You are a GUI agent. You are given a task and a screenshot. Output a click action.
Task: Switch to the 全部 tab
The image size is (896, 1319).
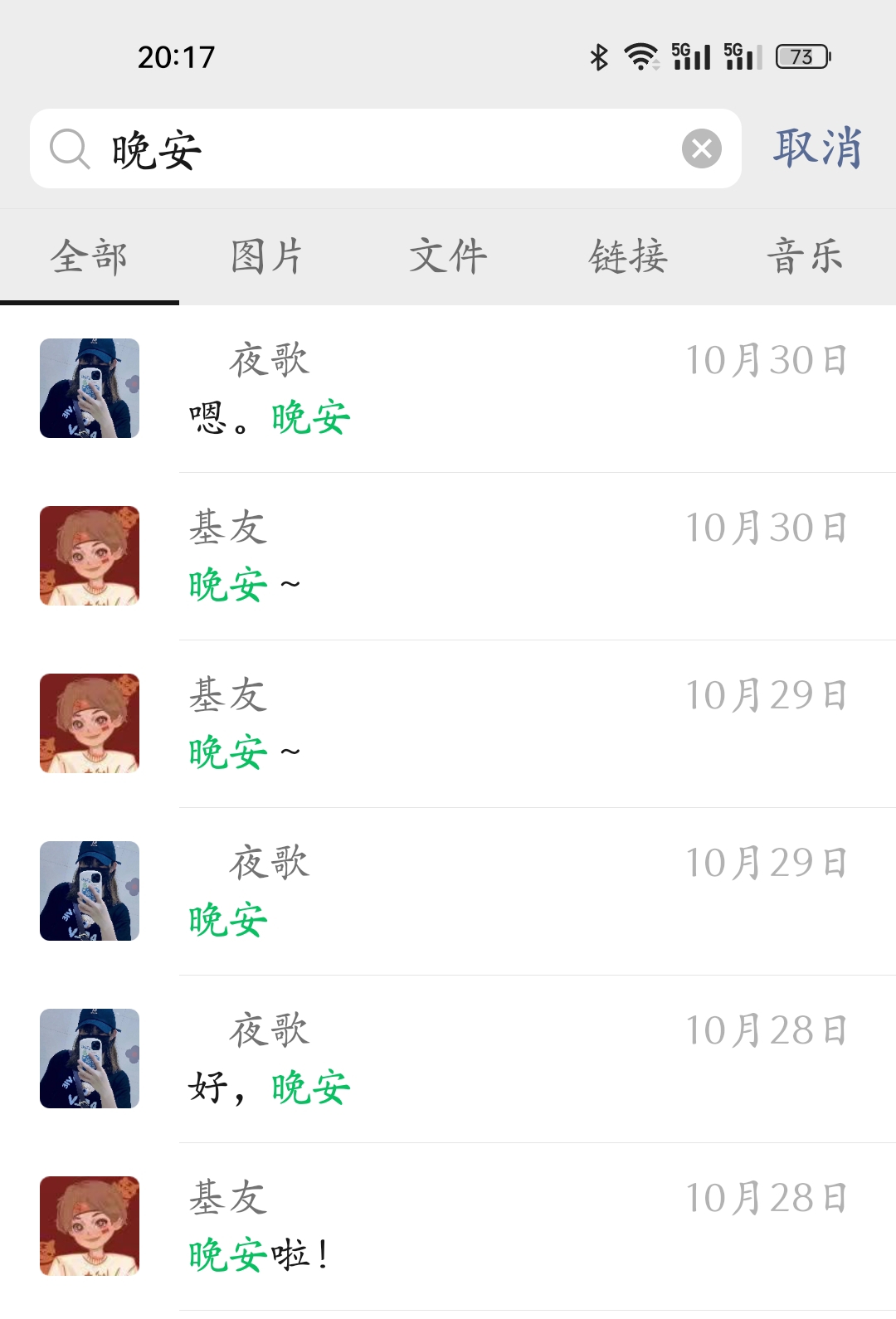coord(89,256)
